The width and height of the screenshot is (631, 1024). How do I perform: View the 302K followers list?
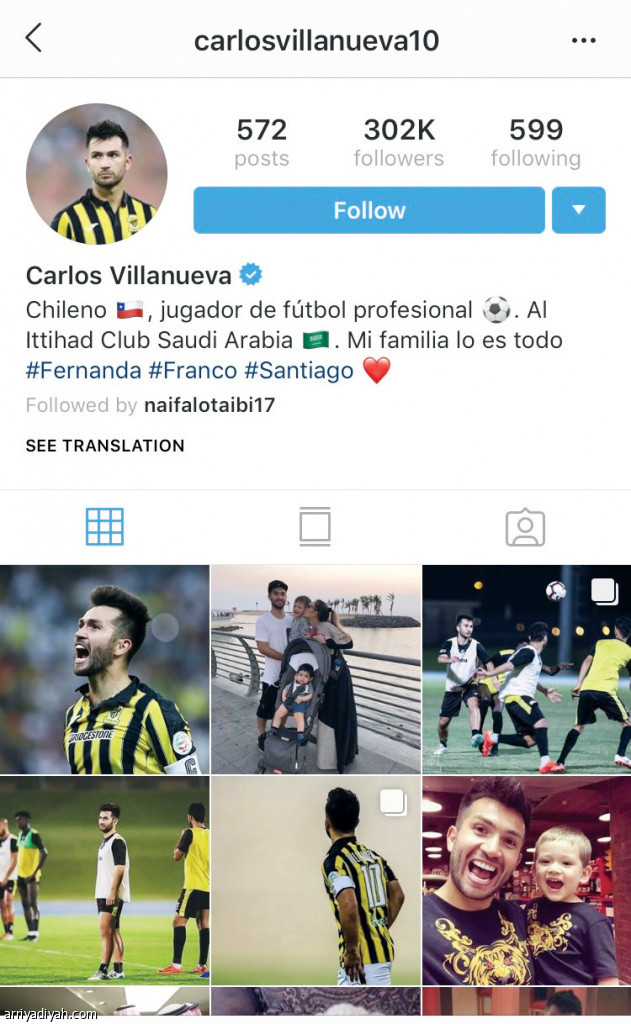[x=398, y=143]
